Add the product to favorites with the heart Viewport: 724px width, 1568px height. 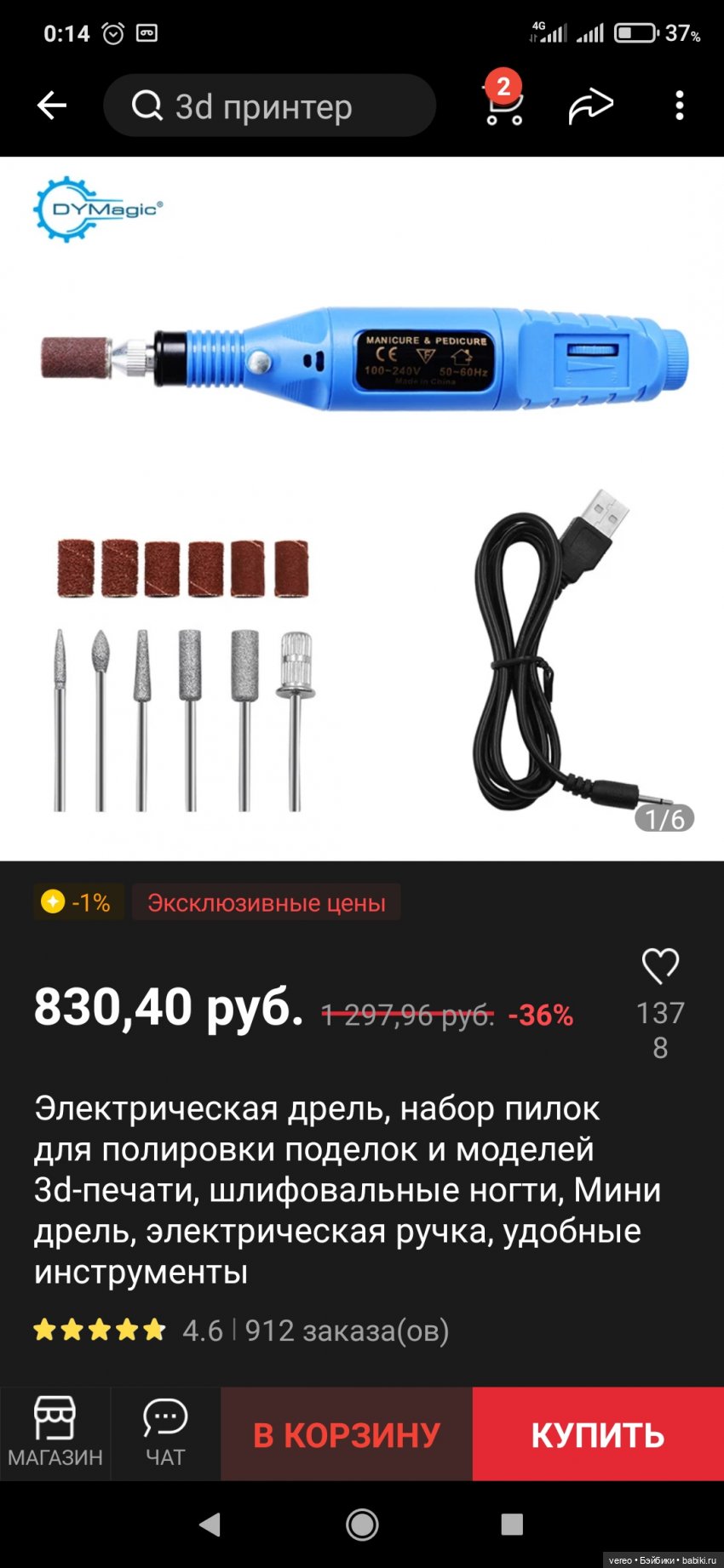click(x=660, y=966)
